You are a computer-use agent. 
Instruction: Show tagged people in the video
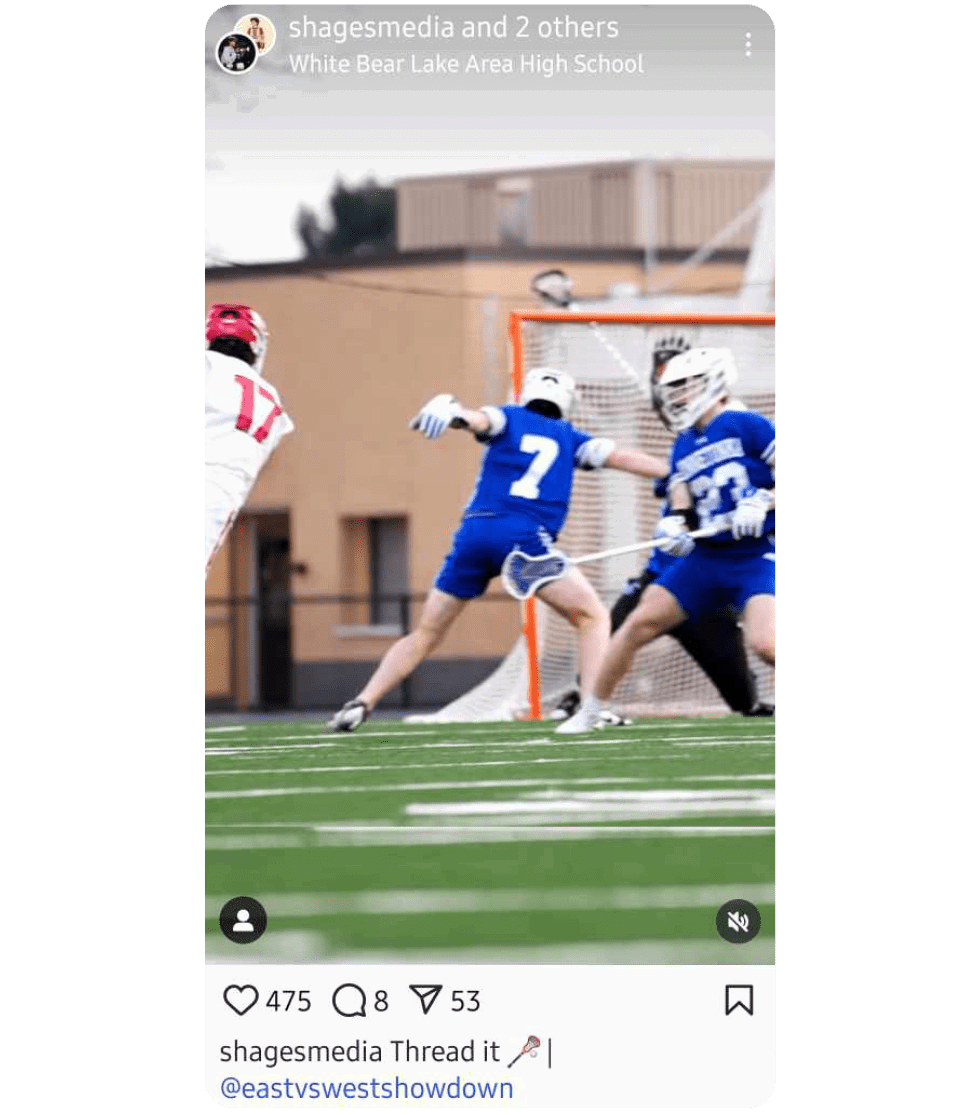pos(243,921)
